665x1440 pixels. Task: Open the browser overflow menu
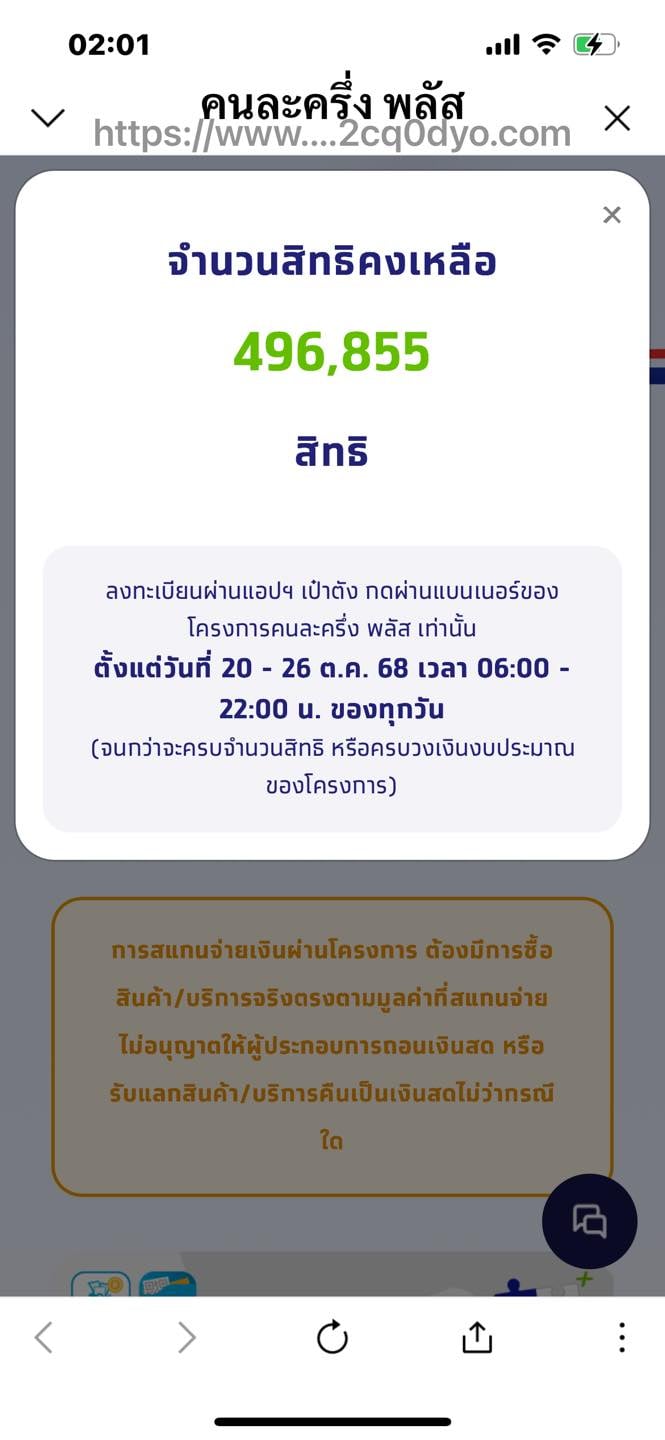(621, 1337)
